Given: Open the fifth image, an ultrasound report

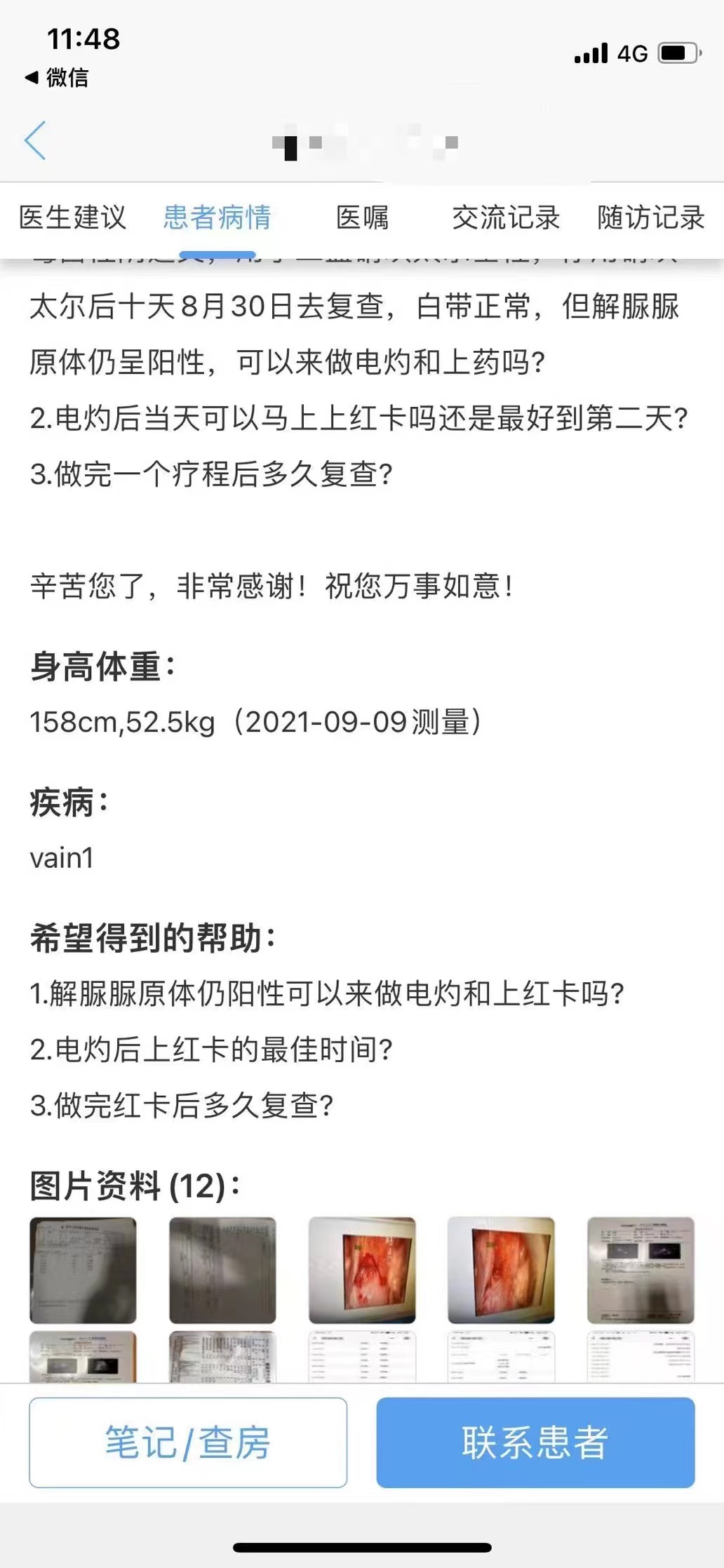Looking at the screenshot, I should click(x=641, y=1270).
